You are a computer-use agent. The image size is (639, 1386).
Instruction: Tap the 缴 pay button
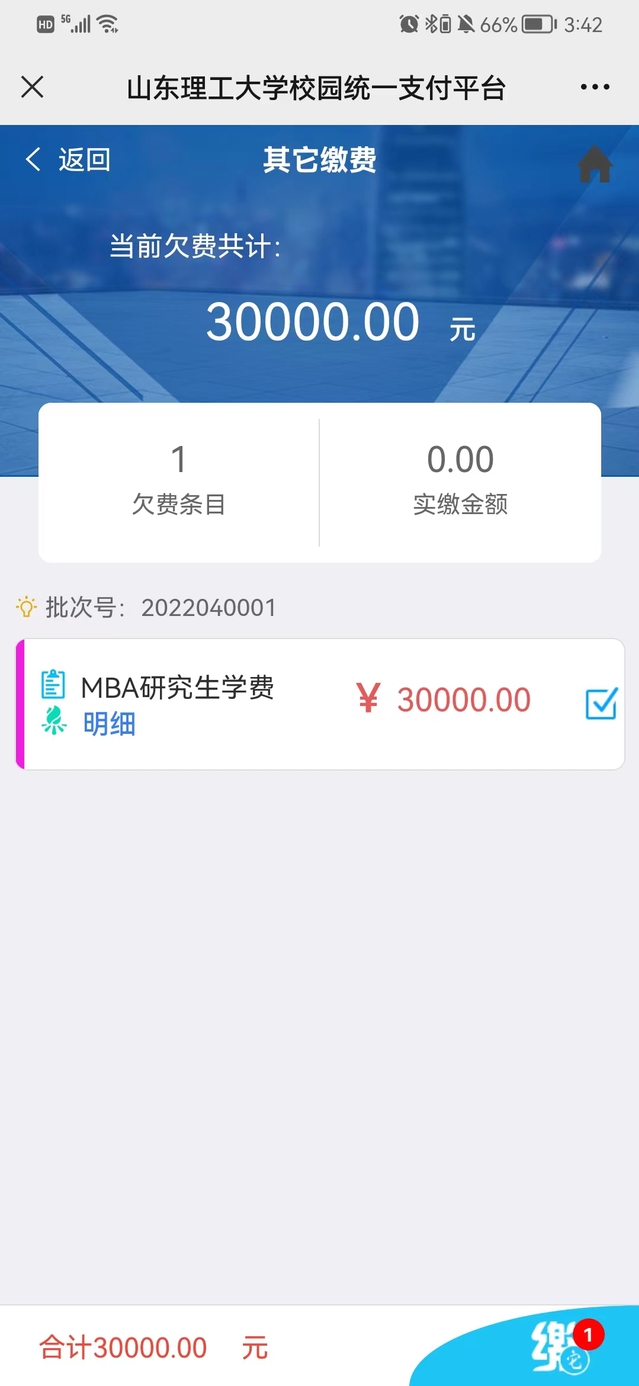(x=557, y=1351)
